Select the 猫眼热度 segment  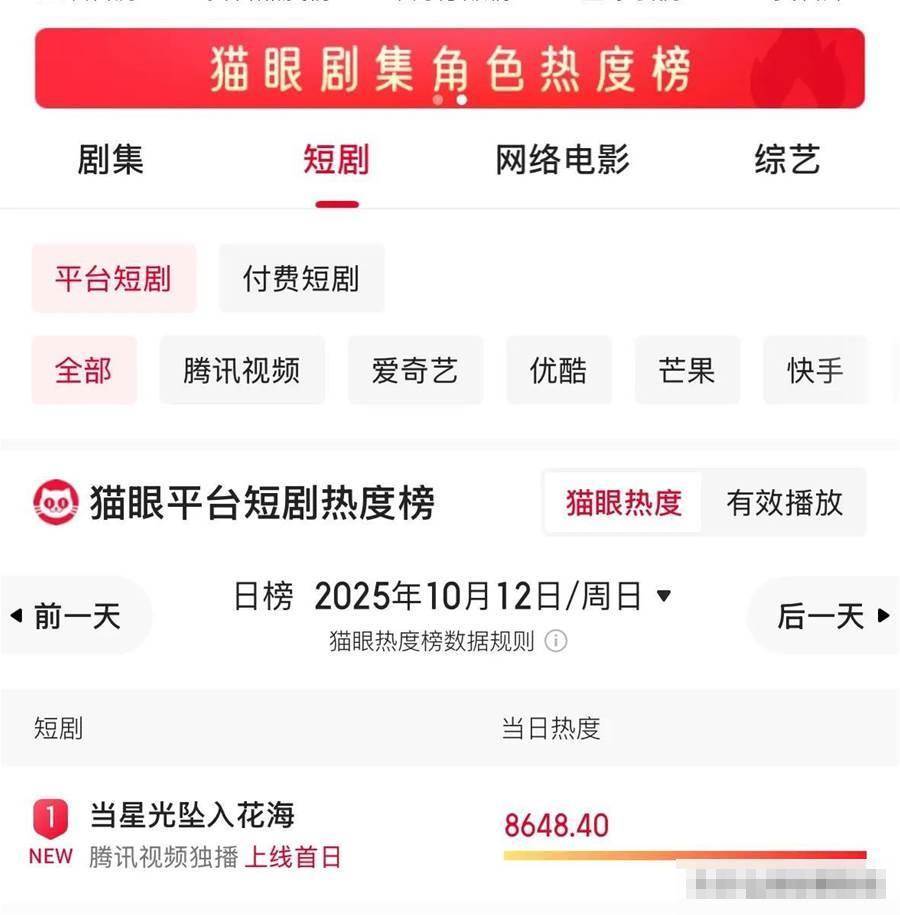[x=623, y=503]
